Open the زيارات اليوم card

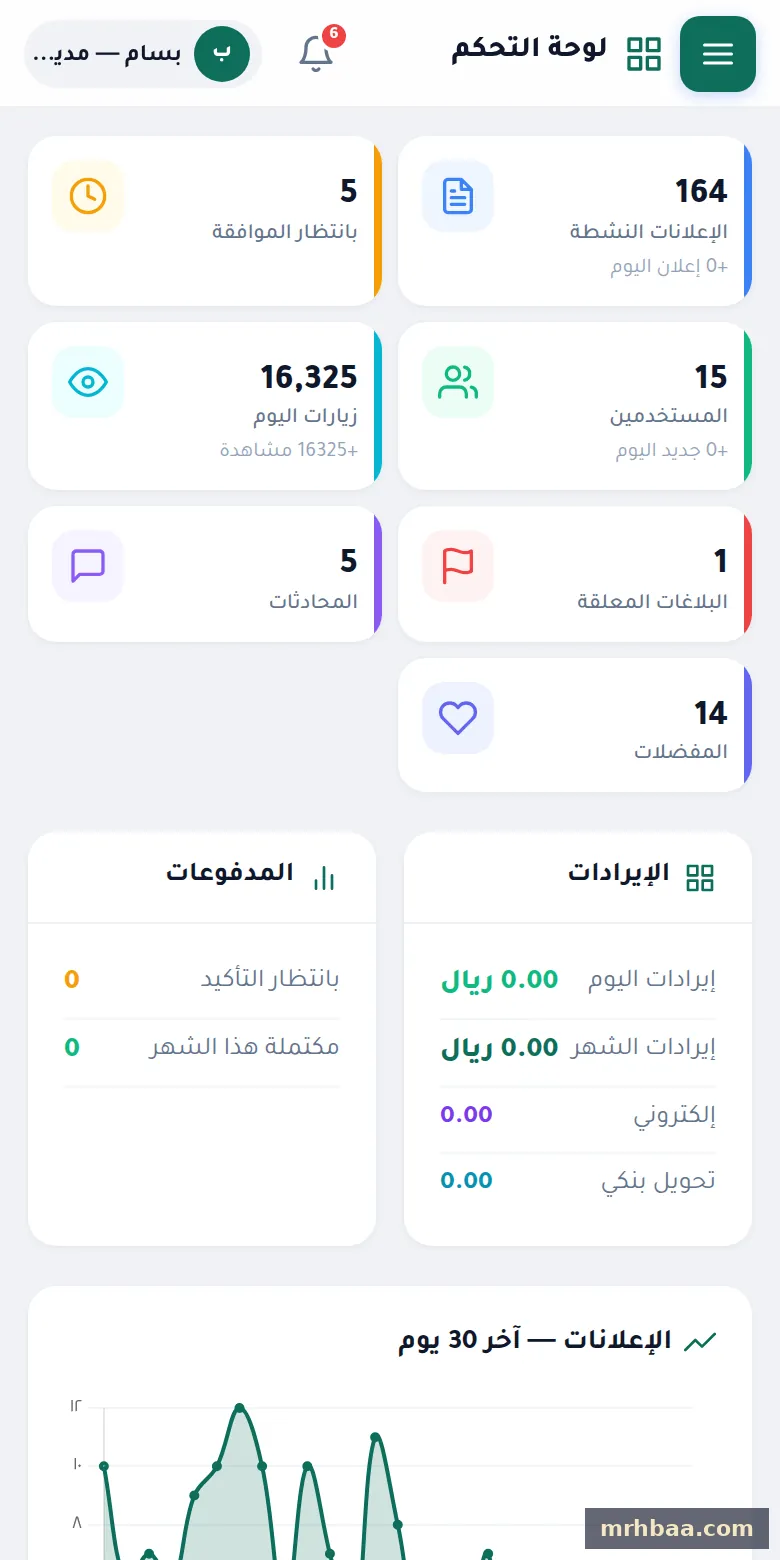[x=205, y=406]
